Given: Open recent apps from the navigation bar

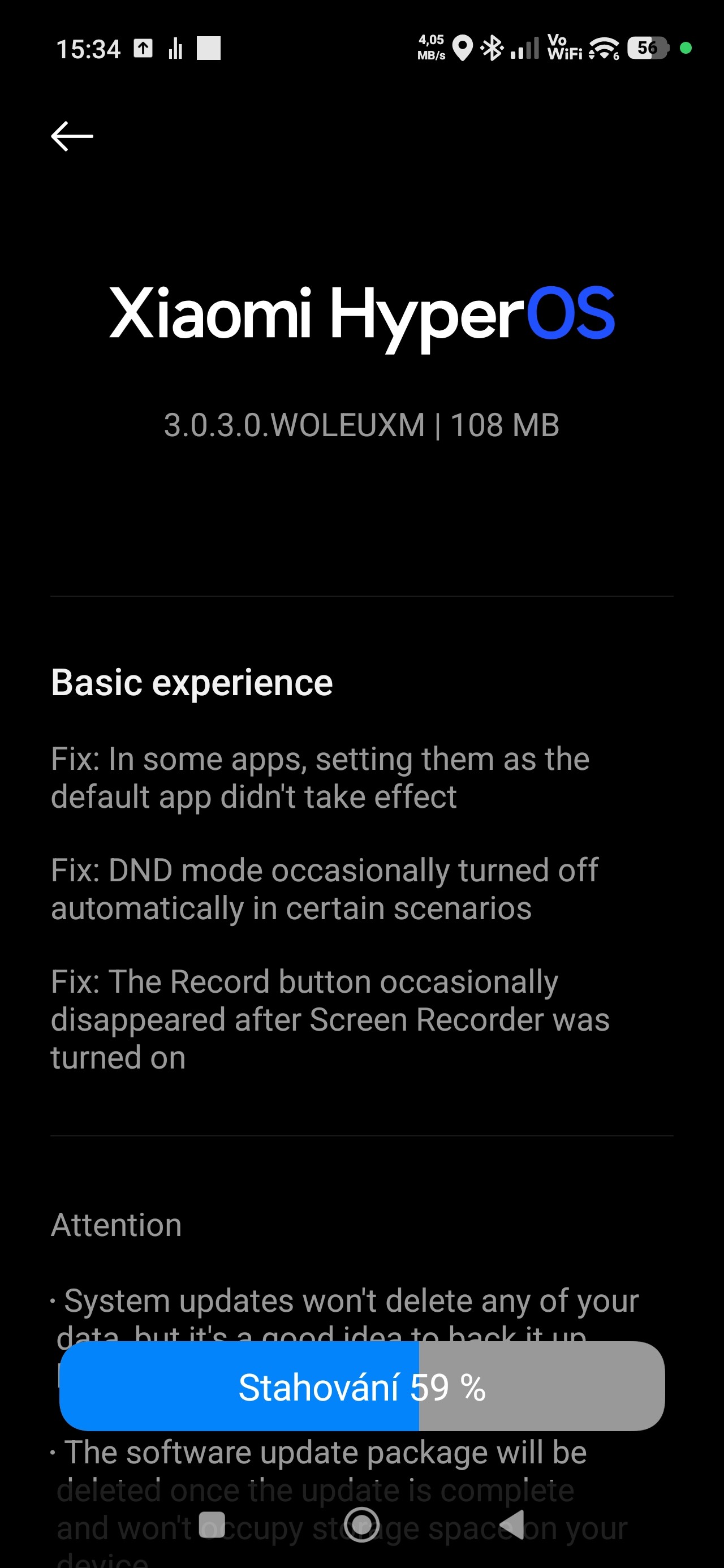Looking at the screenshot, I should [x=212, y=1526].
